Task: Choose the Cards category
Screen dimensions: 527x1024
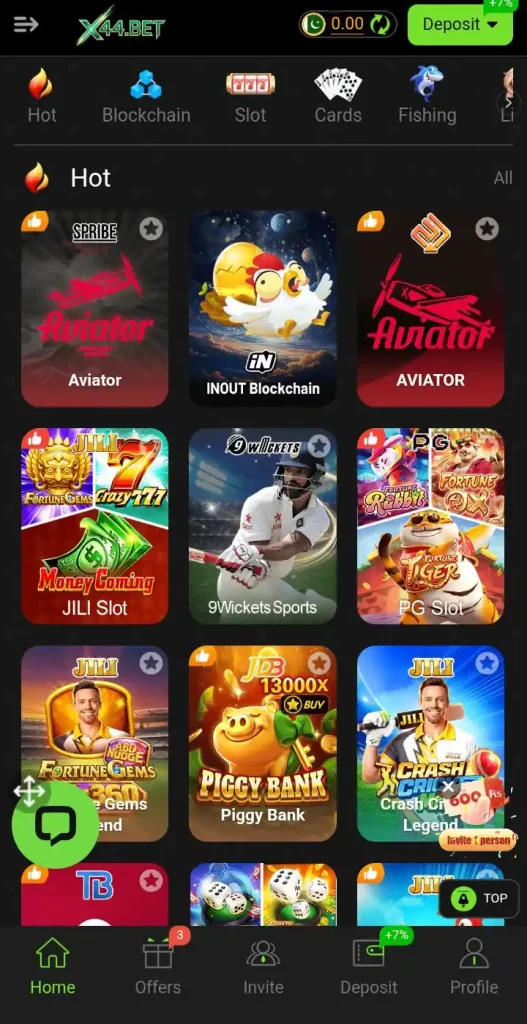Action: [338, 96]
